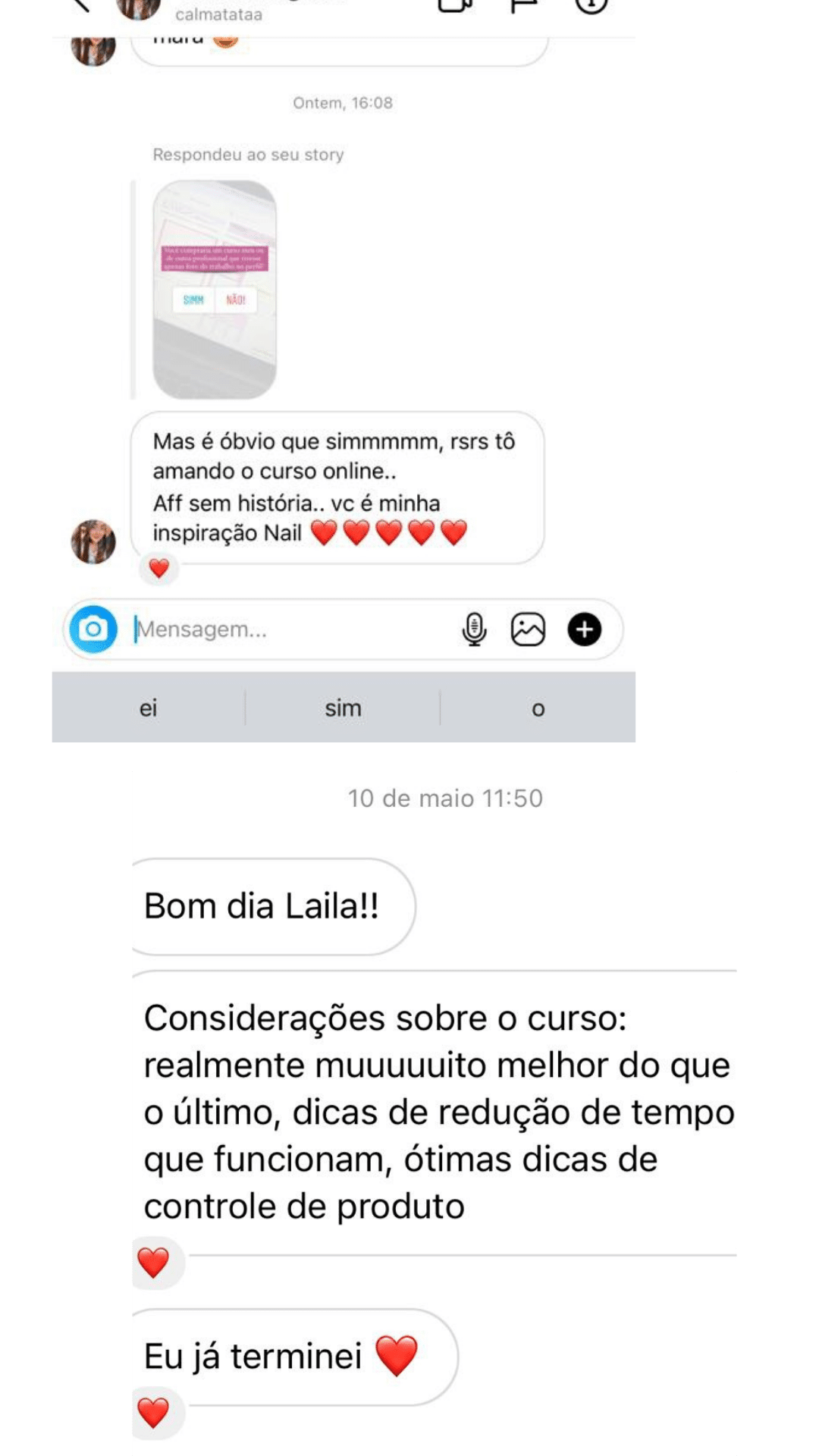
Task: Open the gallery to attach an image
Action: (x=529, y=628)
